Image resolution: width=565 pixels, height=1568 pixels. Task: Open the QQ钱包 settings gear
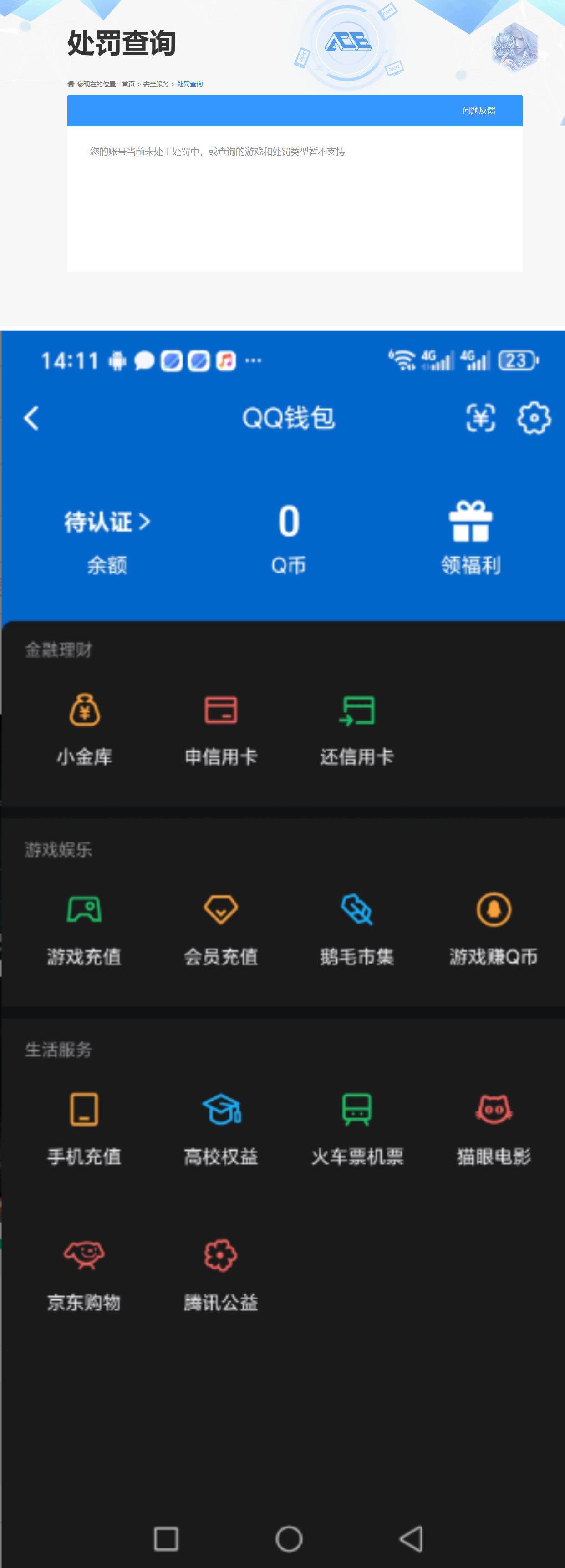(534, 418)
